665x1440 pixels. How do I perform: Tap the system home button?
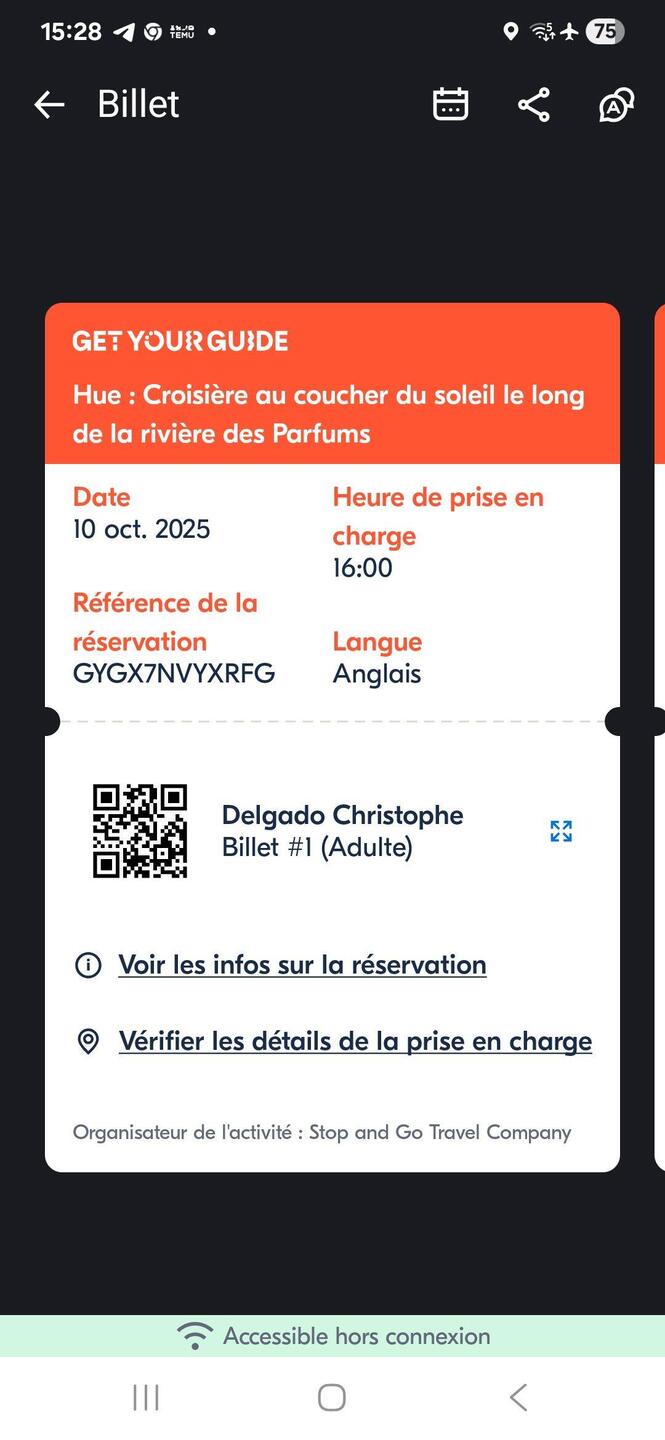[x=332, y=1397]
